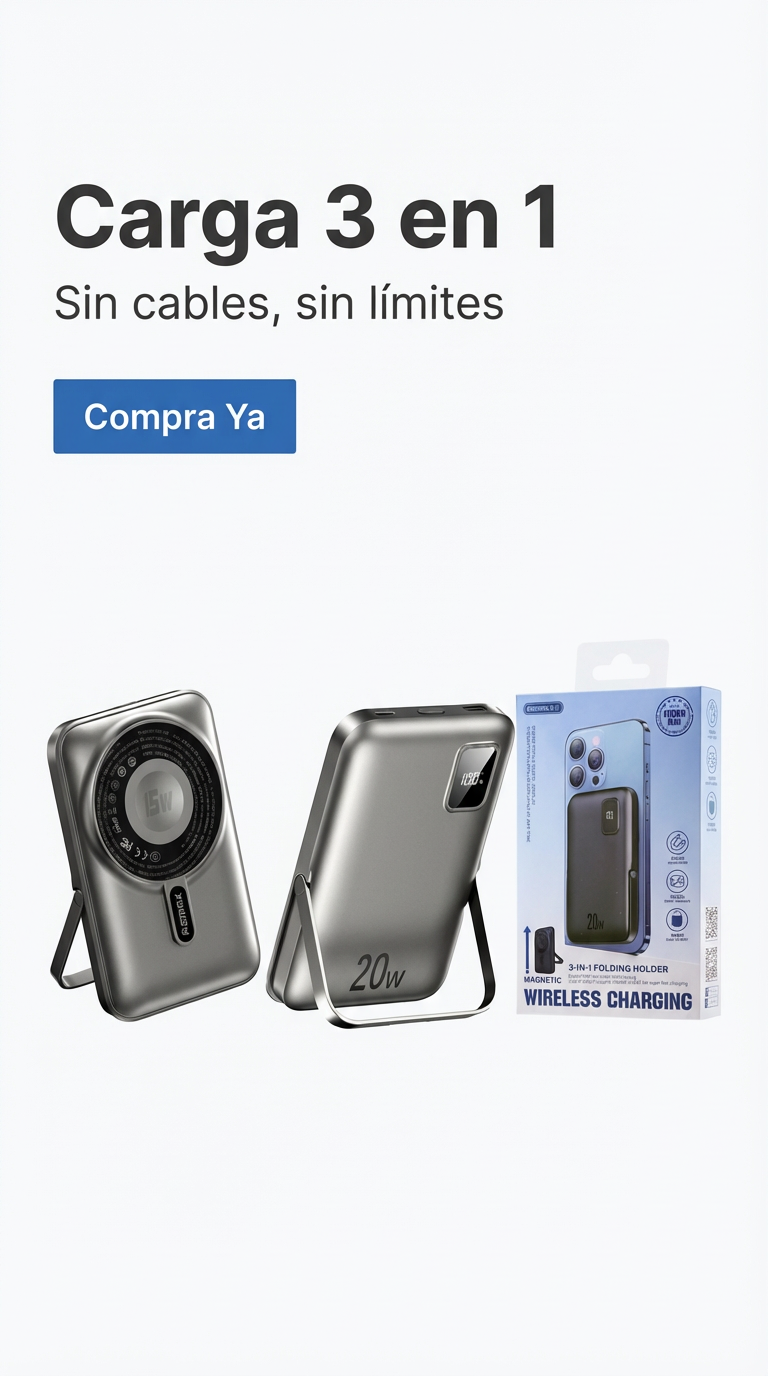Click the middle recycling-style icon on box edge
The image size is (768, 1376).
point(712,759)
